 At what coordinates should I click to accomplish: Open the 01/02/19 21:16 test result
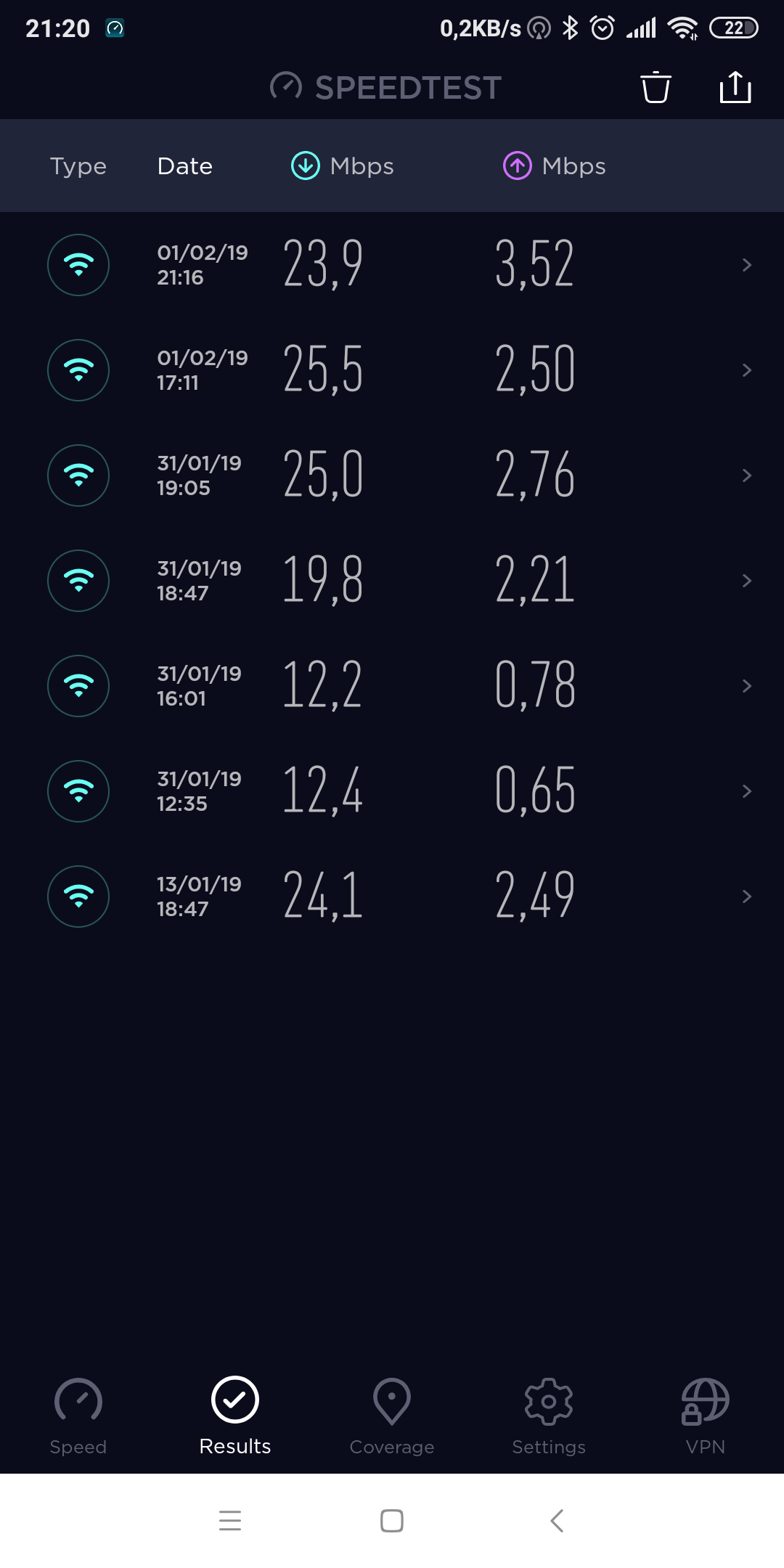pyautogui.click(x=392, y=265)
